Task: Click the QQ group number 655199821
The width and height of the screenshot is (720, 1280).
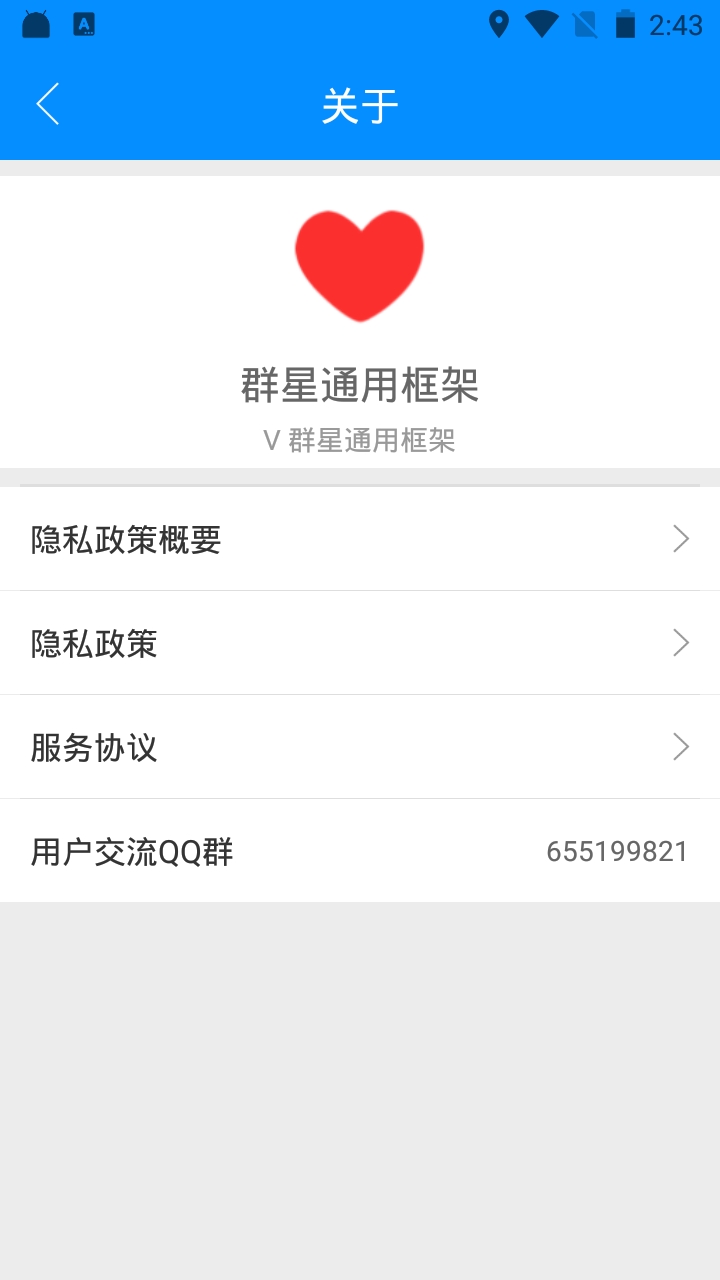Action: 616,851
